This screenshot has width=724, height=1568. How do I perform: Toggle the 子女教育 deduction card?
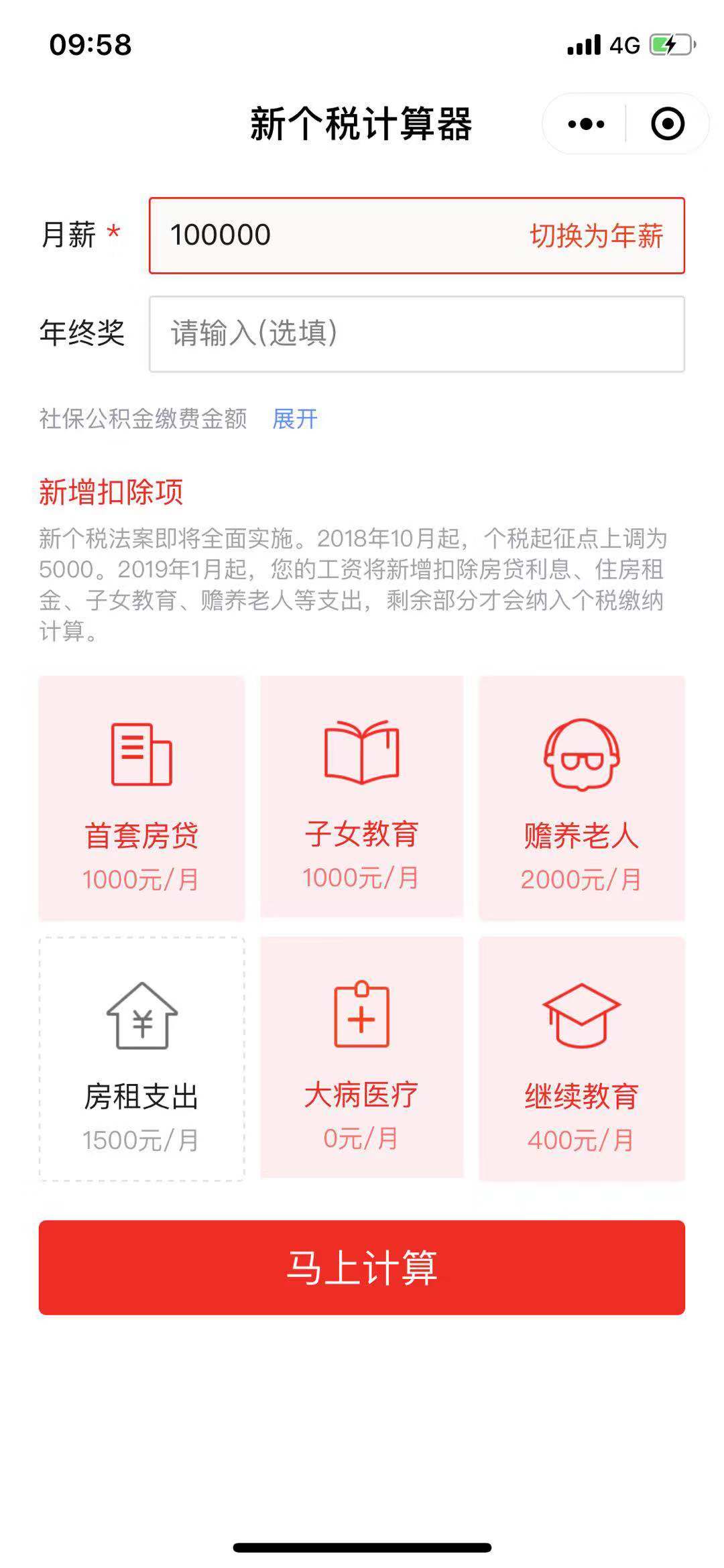pos(361,796)
